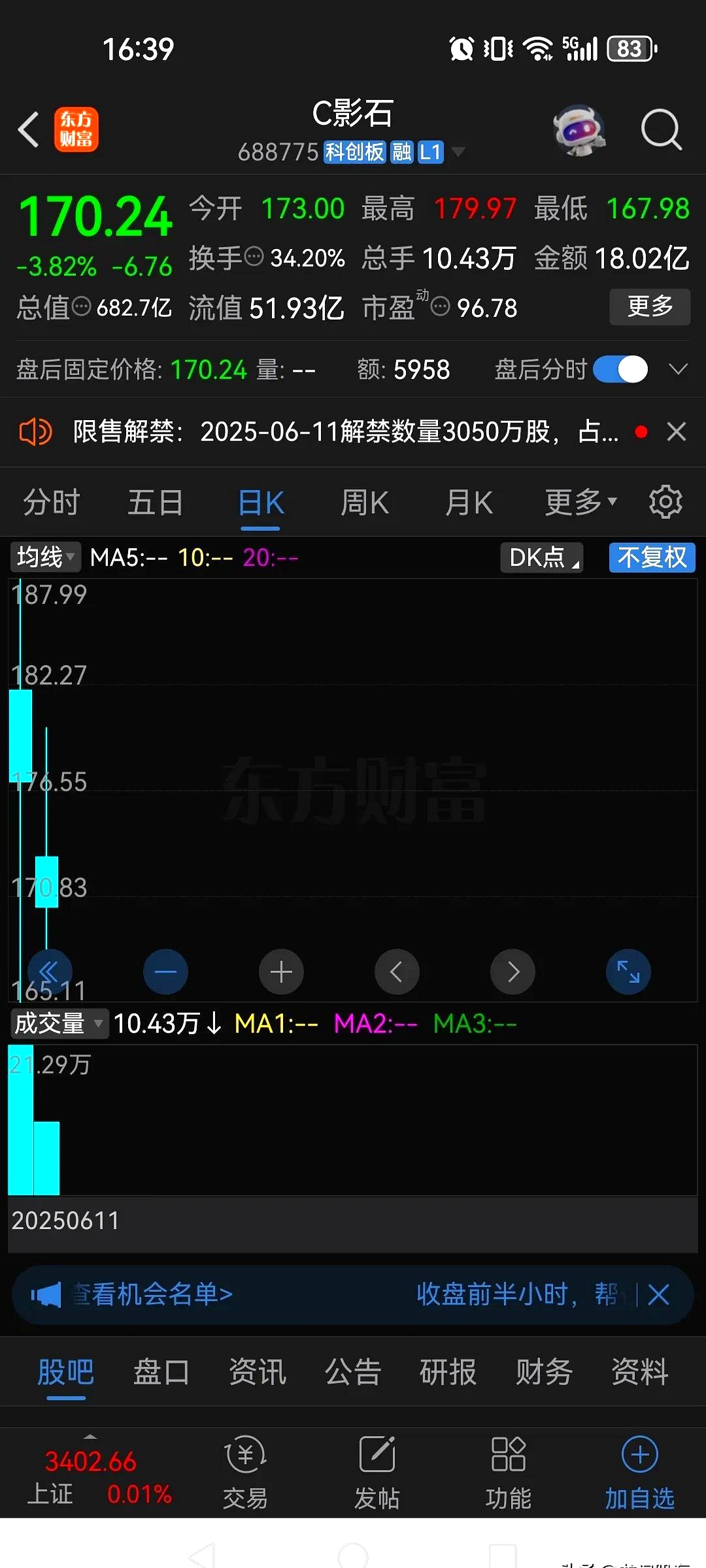Image resolution: width=706 pixels, height=1568 pixels.
Task: Toggle 不复权 adjustment mode
Action: coord(651,557)
